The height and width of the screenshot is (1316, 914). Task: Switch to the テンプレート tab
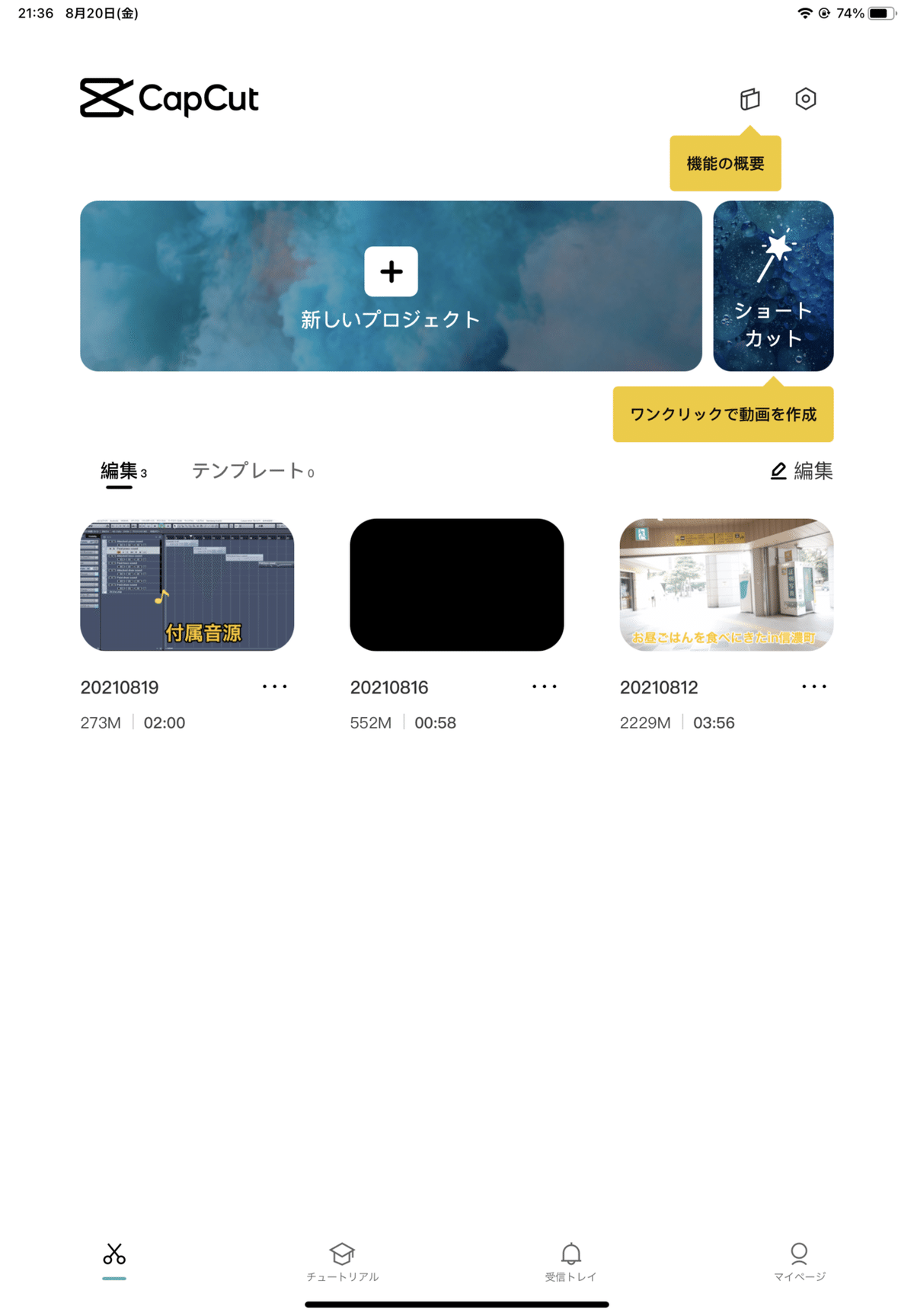pyautogui.click(x=251, y=471)
